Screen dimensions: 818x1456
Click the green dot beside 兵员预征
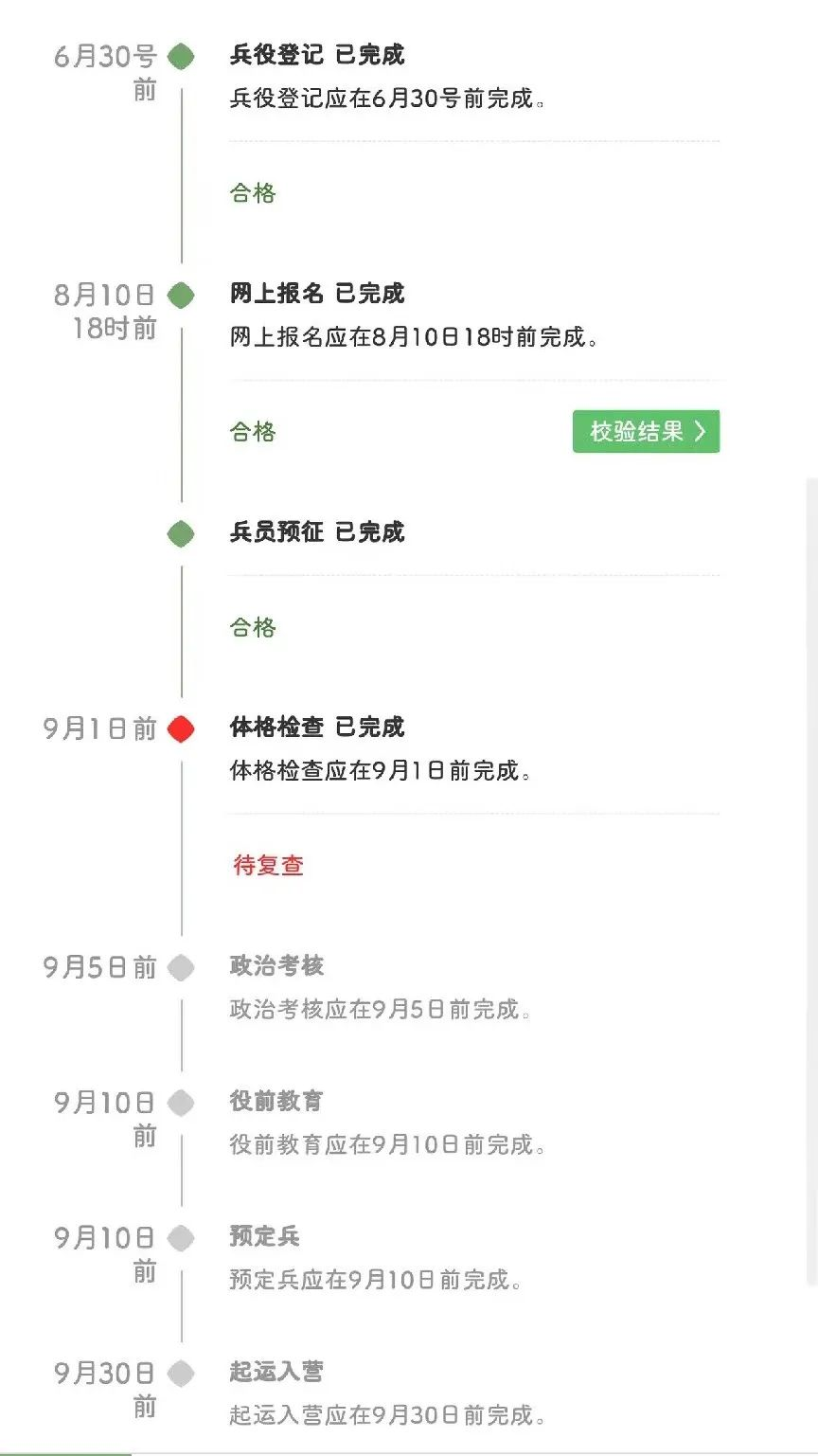pos(180,533)
